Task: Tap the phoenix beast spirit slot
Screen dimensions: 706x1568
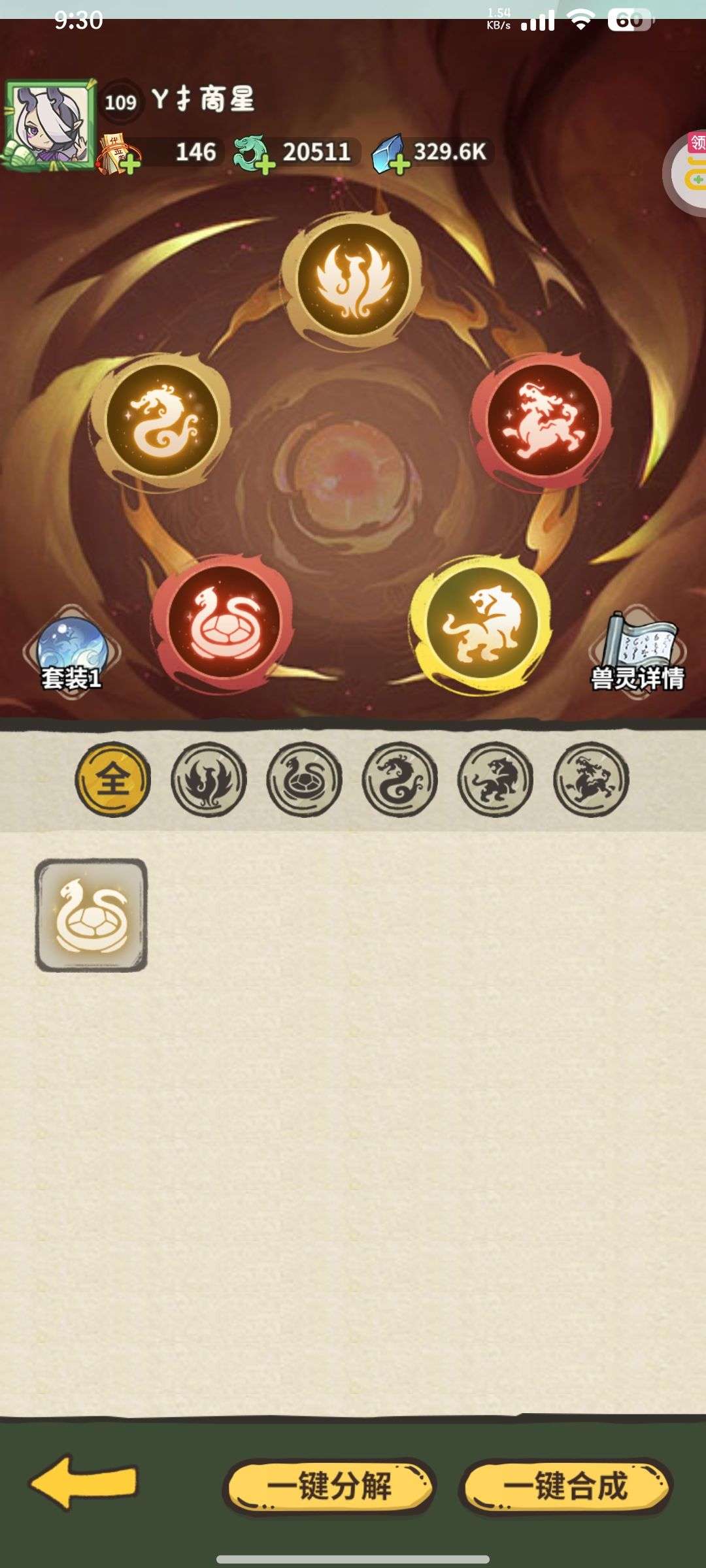Action: click(354, 279)
